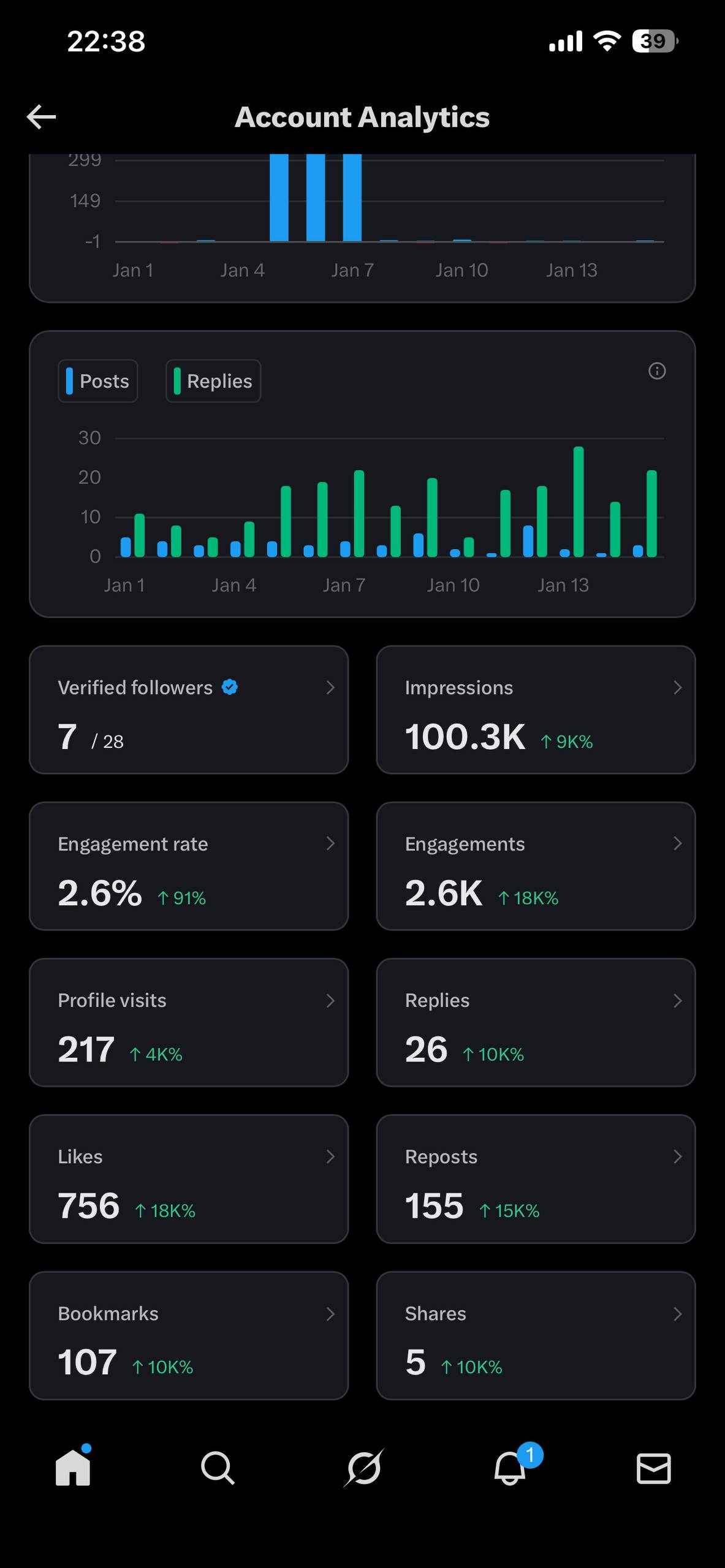Open Search from the bottom navigation

(218, 1468)
